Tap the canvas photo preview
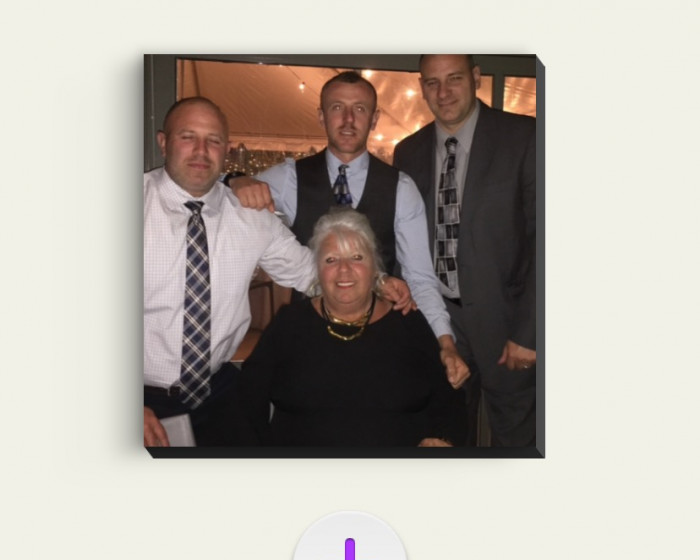This screenshot has width=700, height=560. (x=343, y=255)
